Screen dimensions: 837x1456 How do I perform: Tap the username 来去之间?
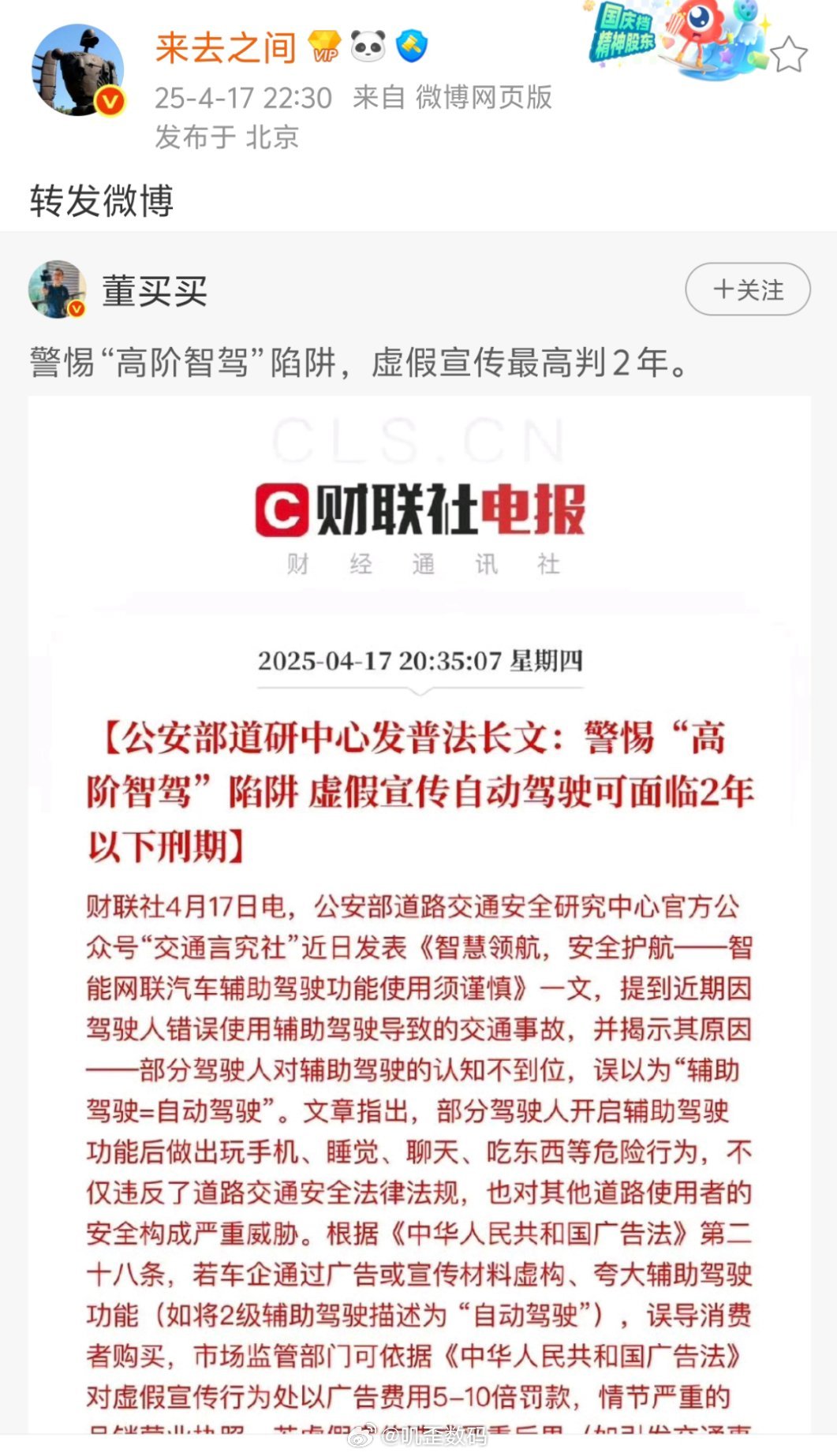(x=226, y=48)
